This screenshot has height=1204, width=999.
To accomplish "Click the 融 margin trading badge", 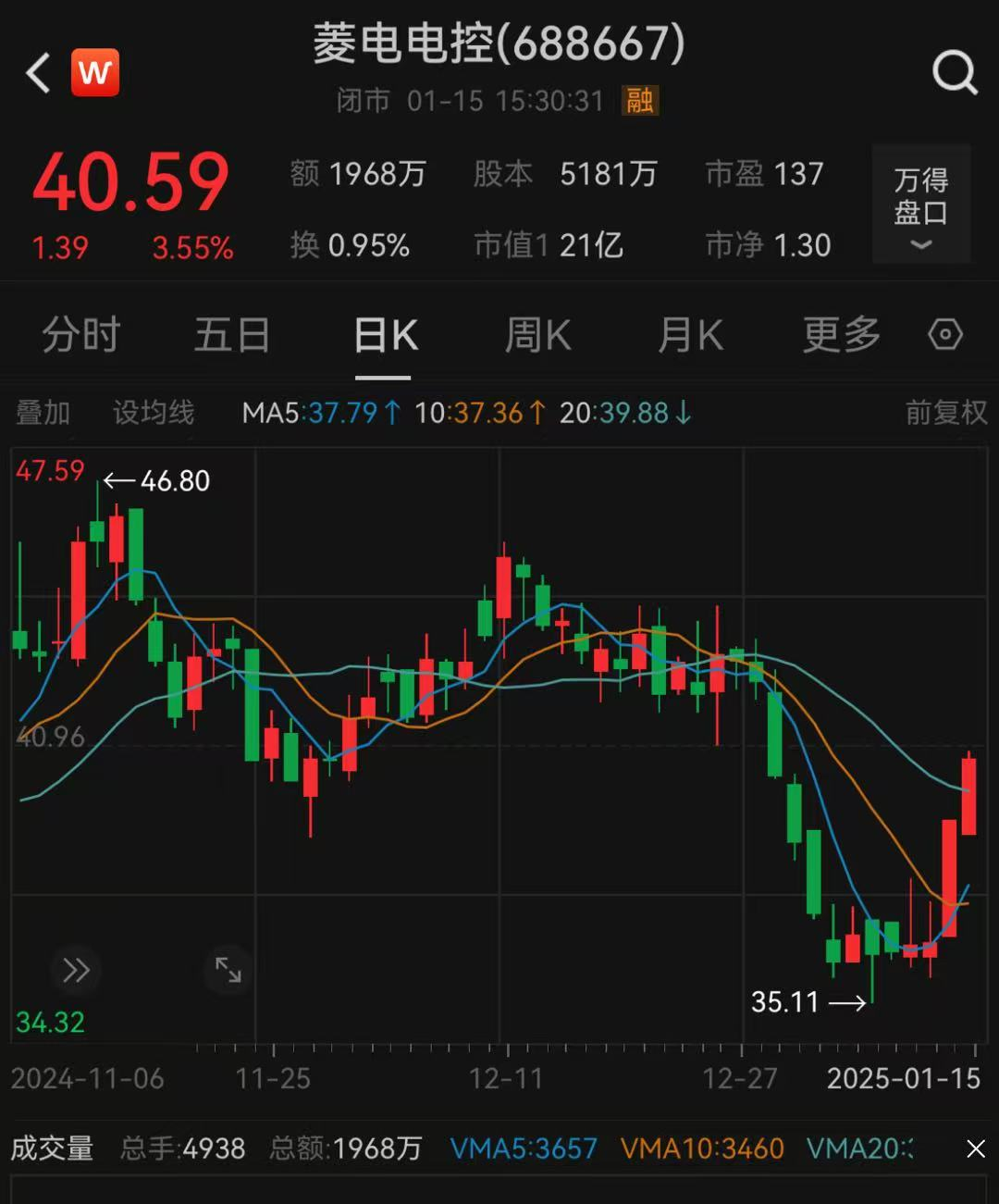I will (638, 101).
